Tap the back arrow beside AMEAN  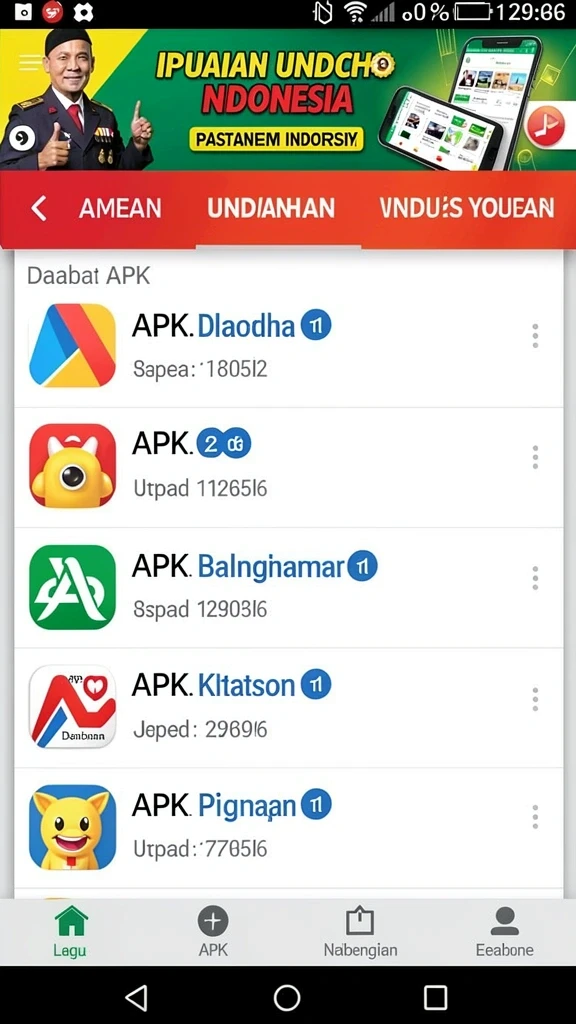point(39,209)
